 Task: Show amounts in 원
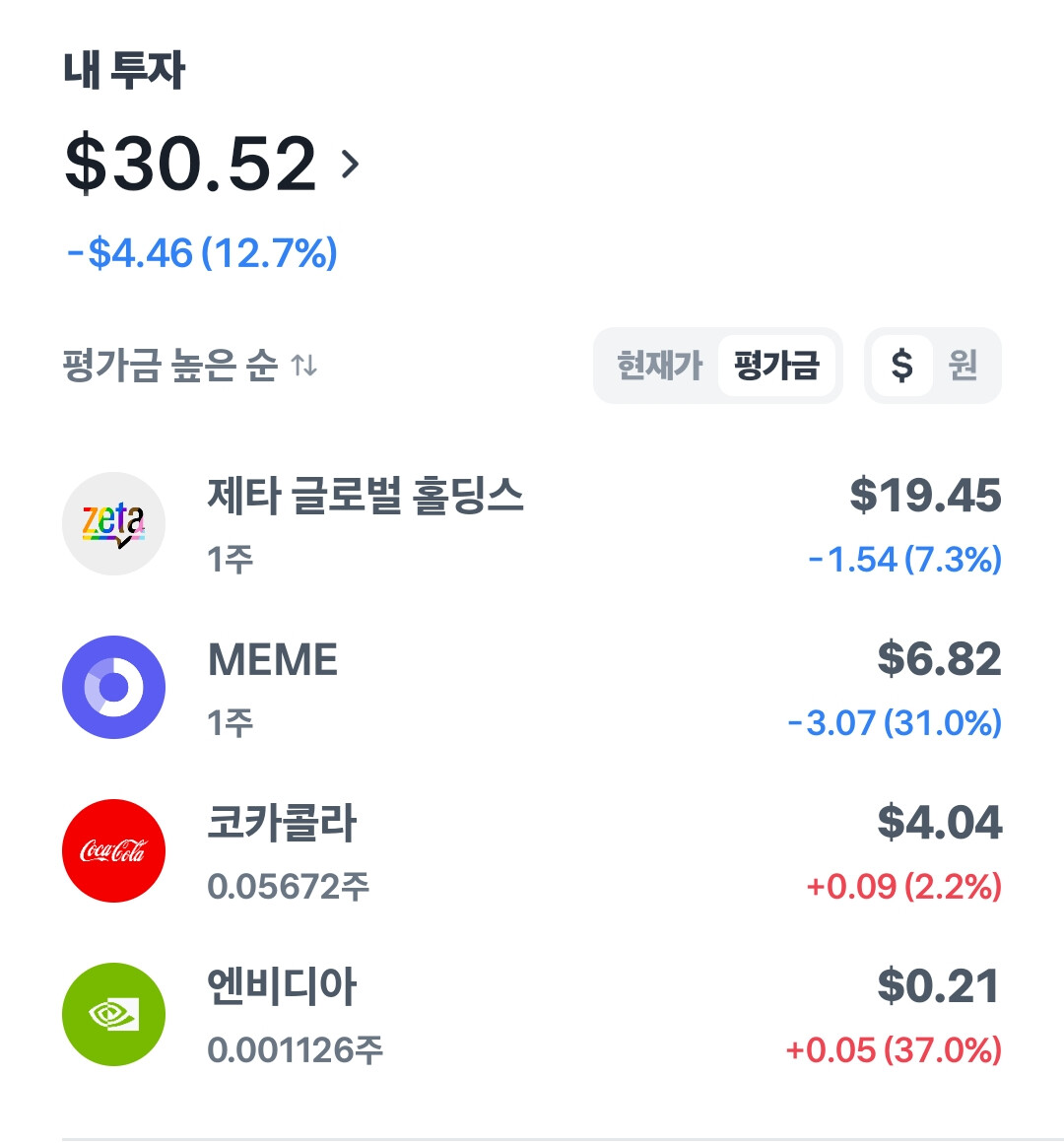tap(963, 366)
